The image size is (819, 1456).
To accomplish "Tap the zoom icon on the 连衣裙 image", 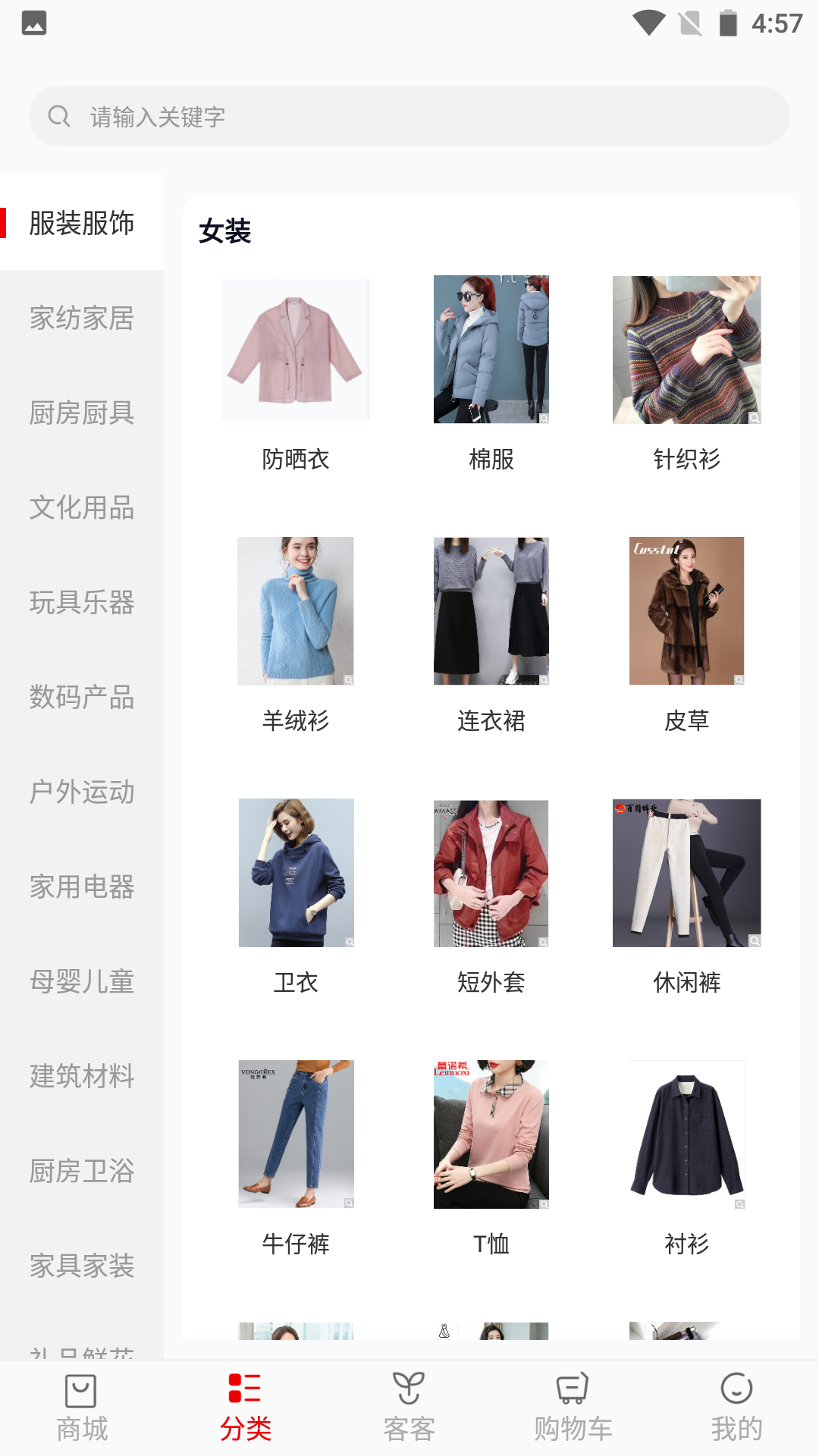I will 544,681.
